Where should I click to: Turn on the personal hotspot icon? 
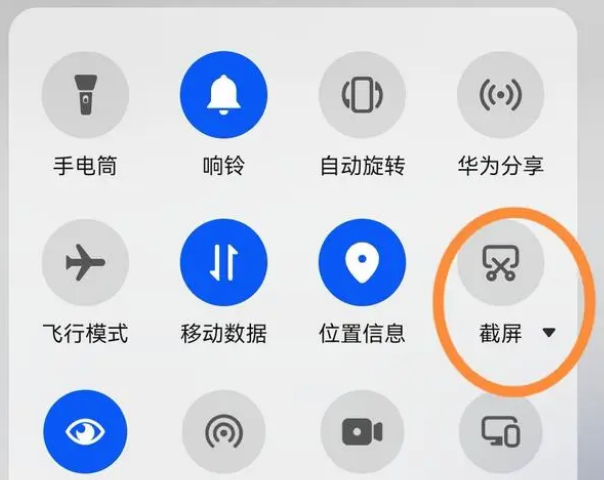click(223, 432)
